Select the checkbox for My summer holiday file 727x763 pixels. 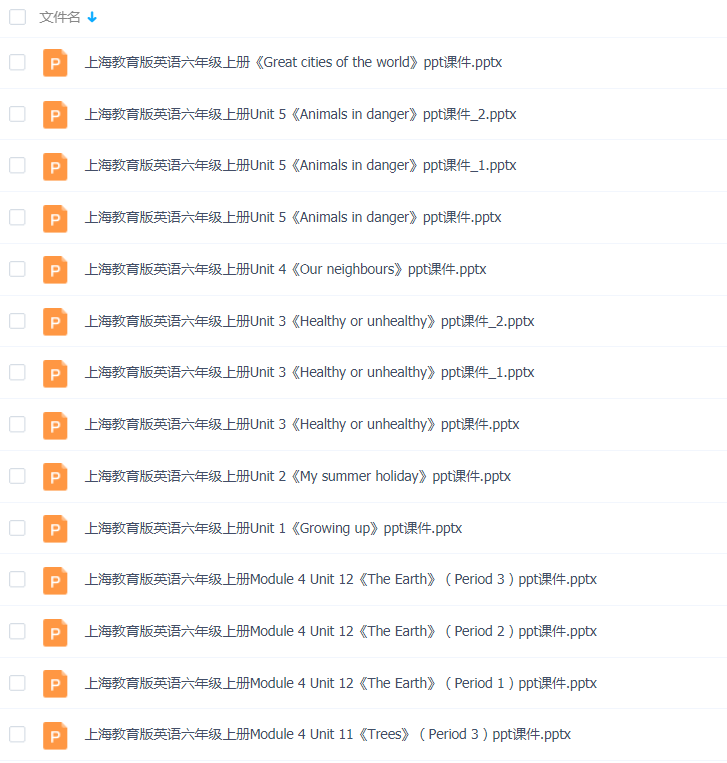pos(17,476)
